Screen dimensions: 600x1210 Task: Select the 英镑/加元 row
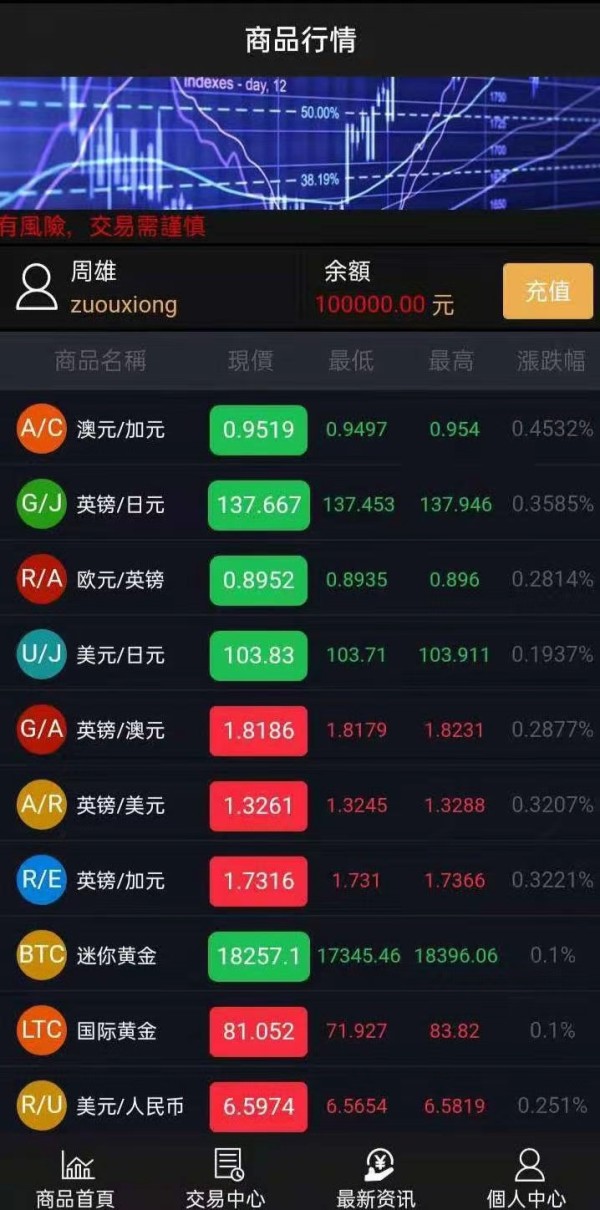click(300, 880)
